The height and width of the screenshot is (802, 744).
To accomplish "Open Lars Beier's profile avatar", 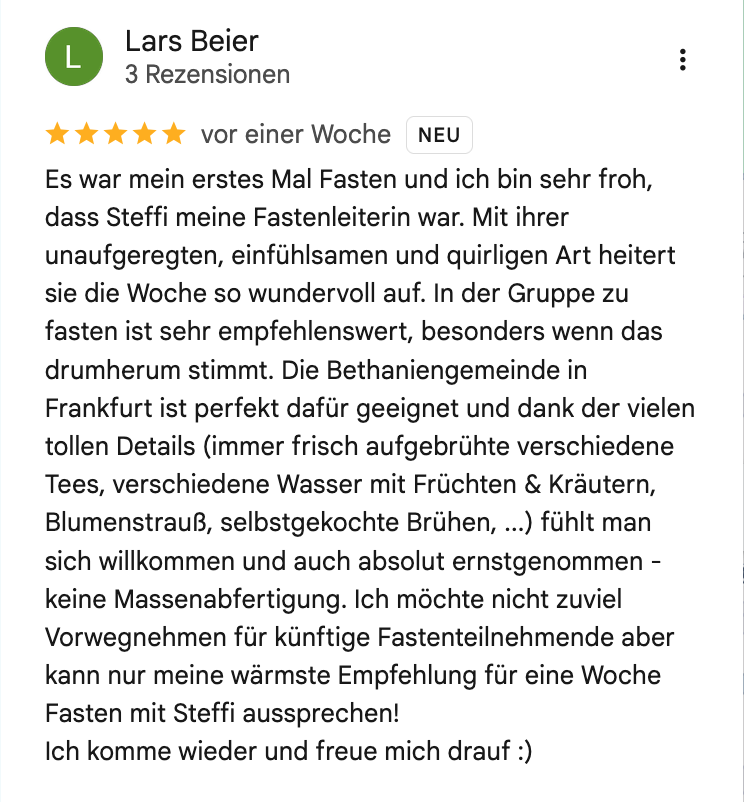I will coord(74,56).
